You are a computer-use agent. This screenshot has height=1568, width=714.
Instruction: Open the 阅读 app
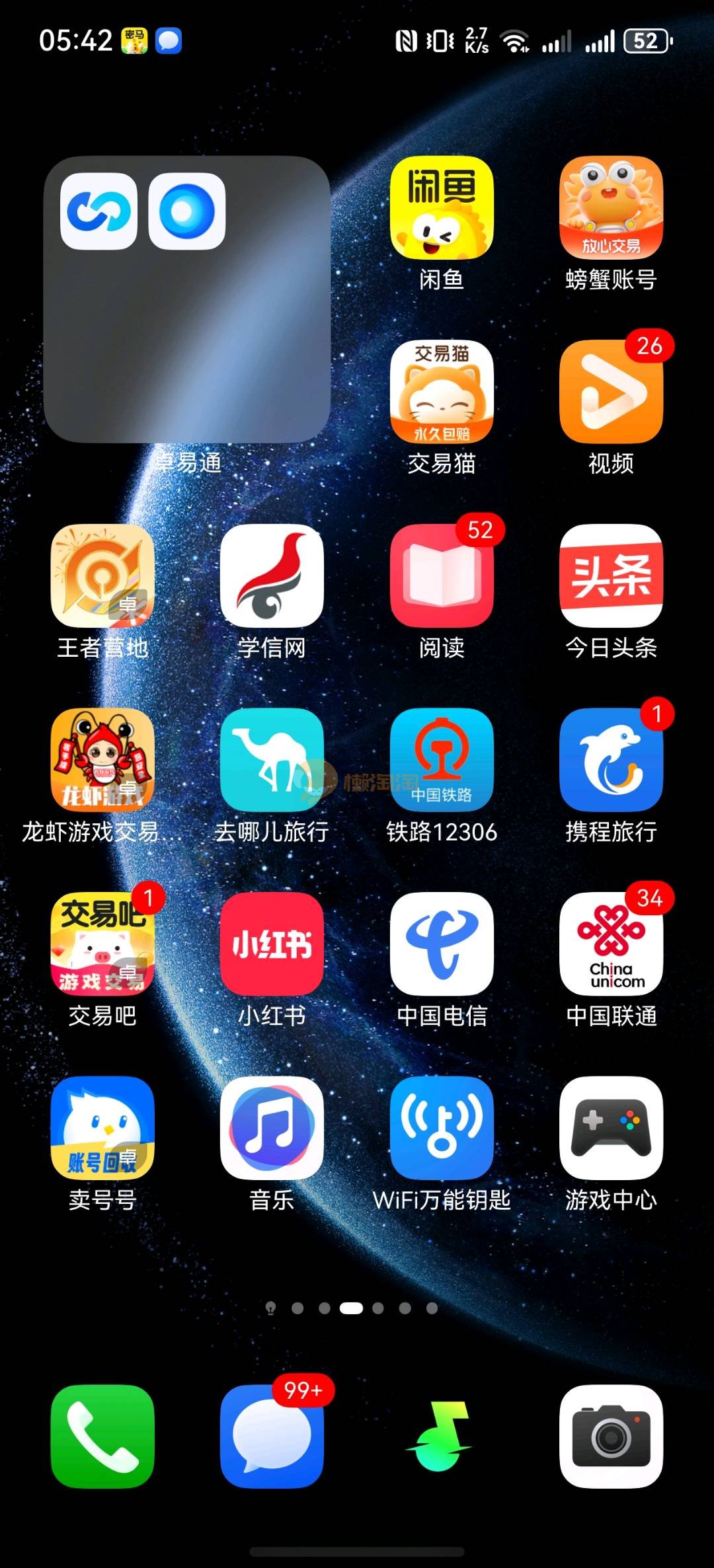pyautogui.click(x=442, y=576)
